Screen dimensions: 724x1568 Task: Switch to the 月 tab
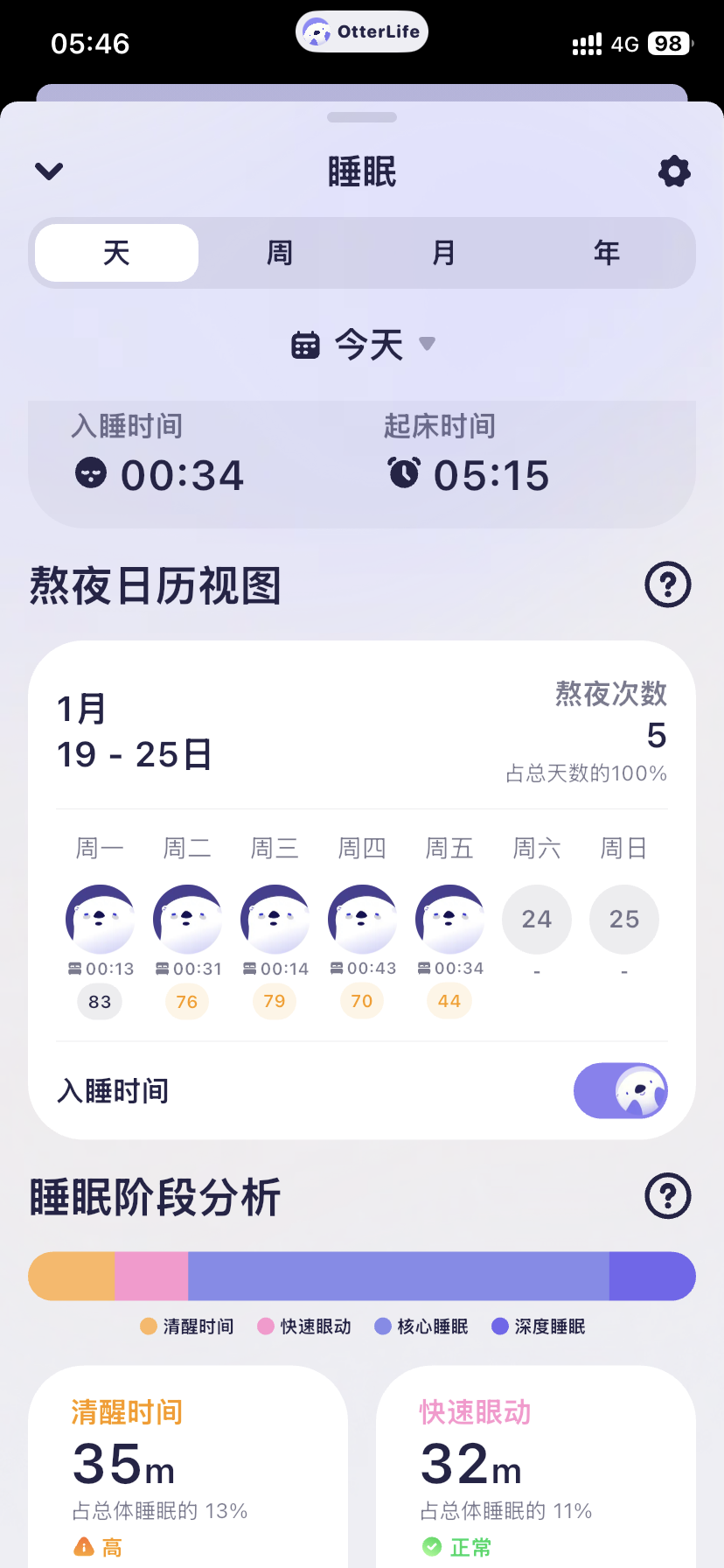pos(443,253)
